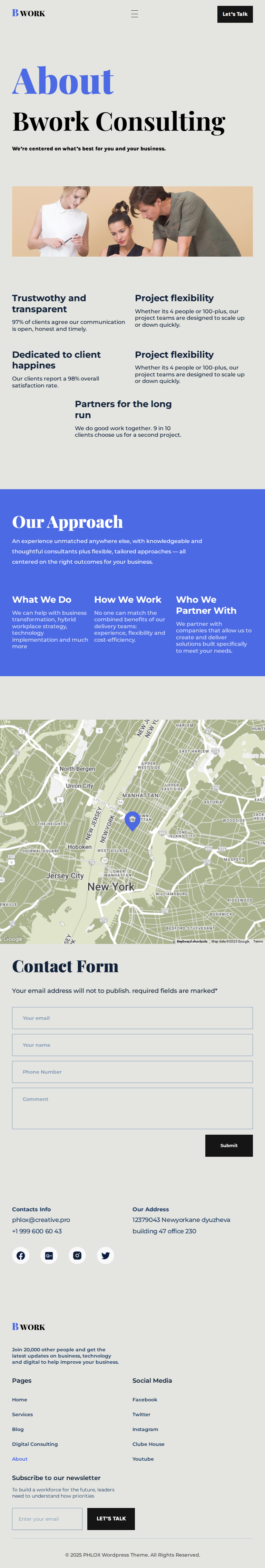Open the Services footer link
Screen dimensions: 265x1568
pos(22,1414)
